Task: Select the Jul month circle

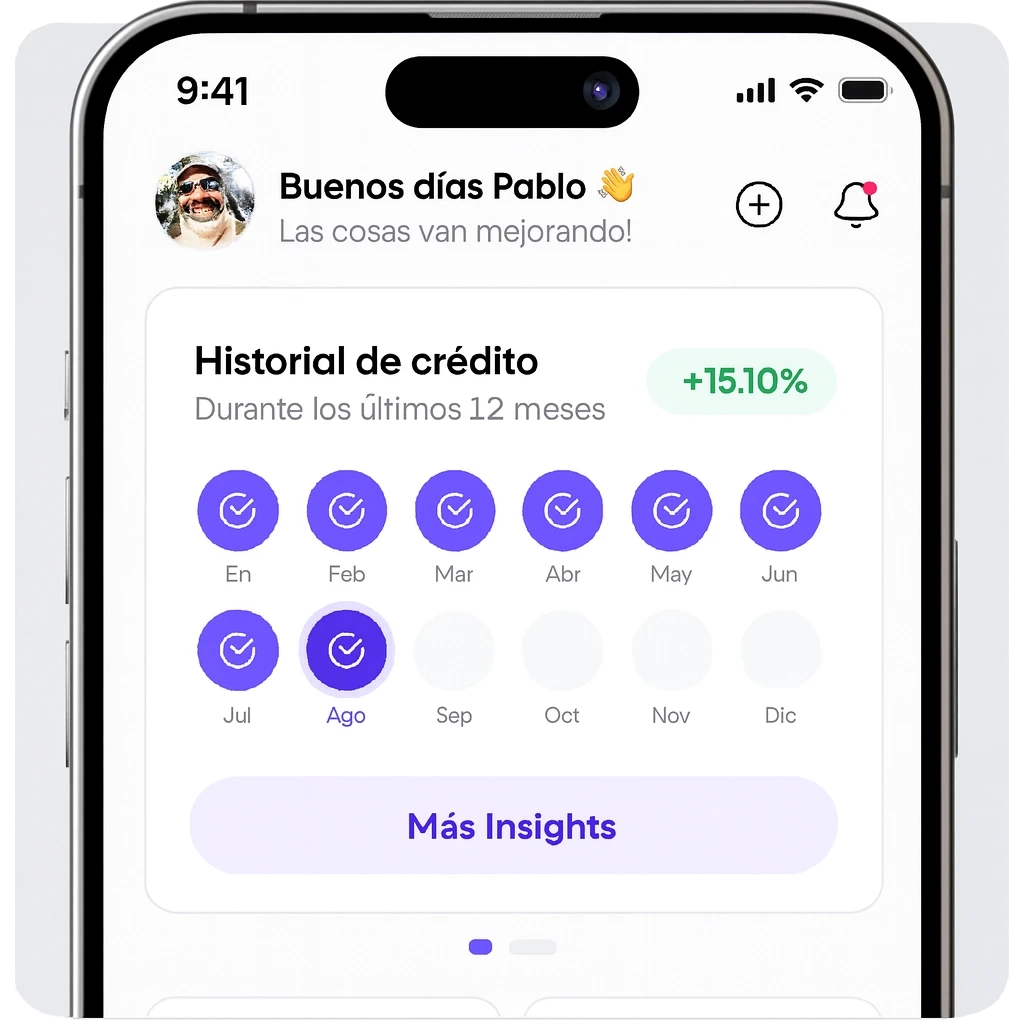Action: pyautogui.click(x=238, y=650)
